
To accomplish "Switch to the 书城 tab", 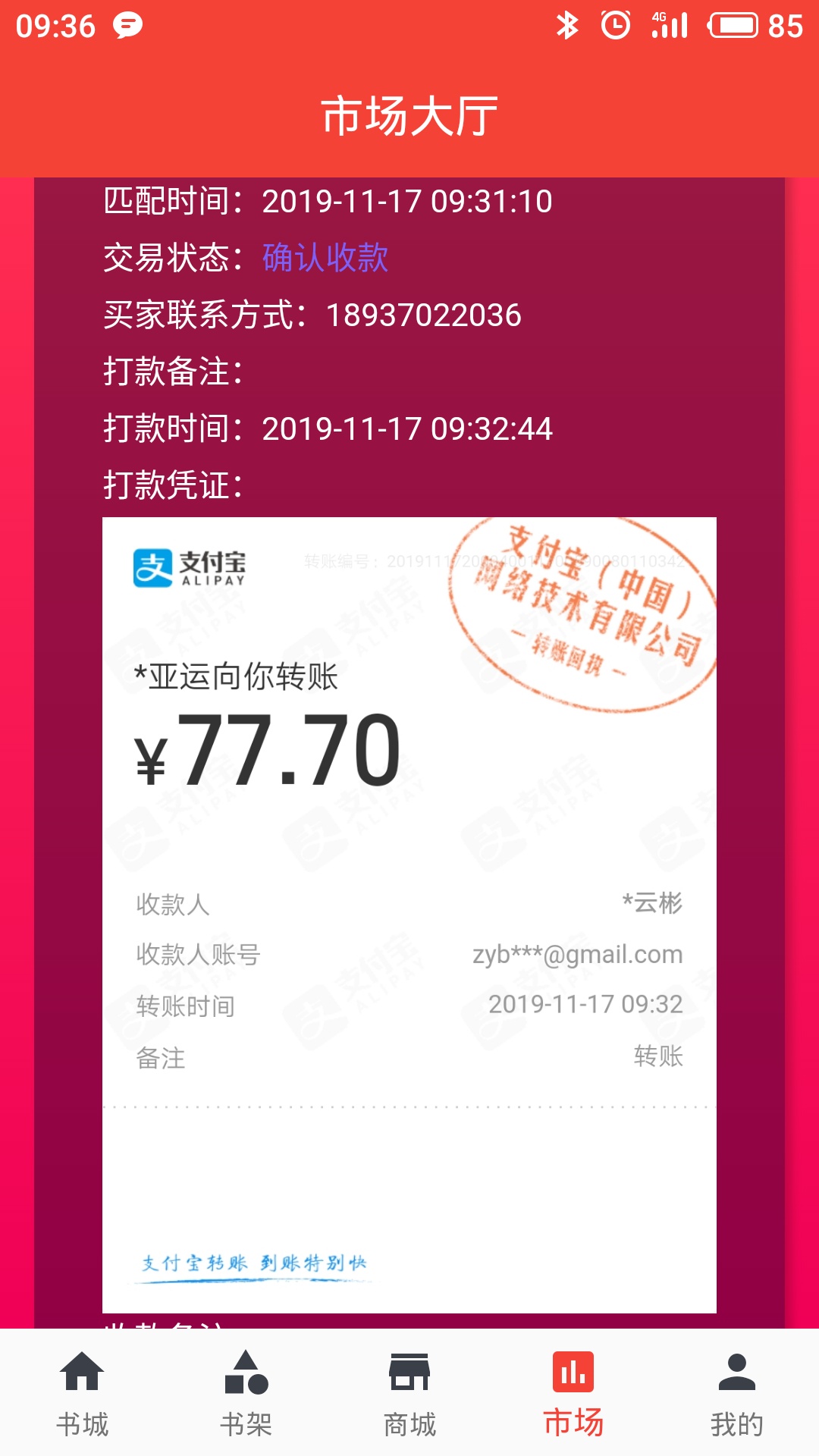I will (82, 1394).
